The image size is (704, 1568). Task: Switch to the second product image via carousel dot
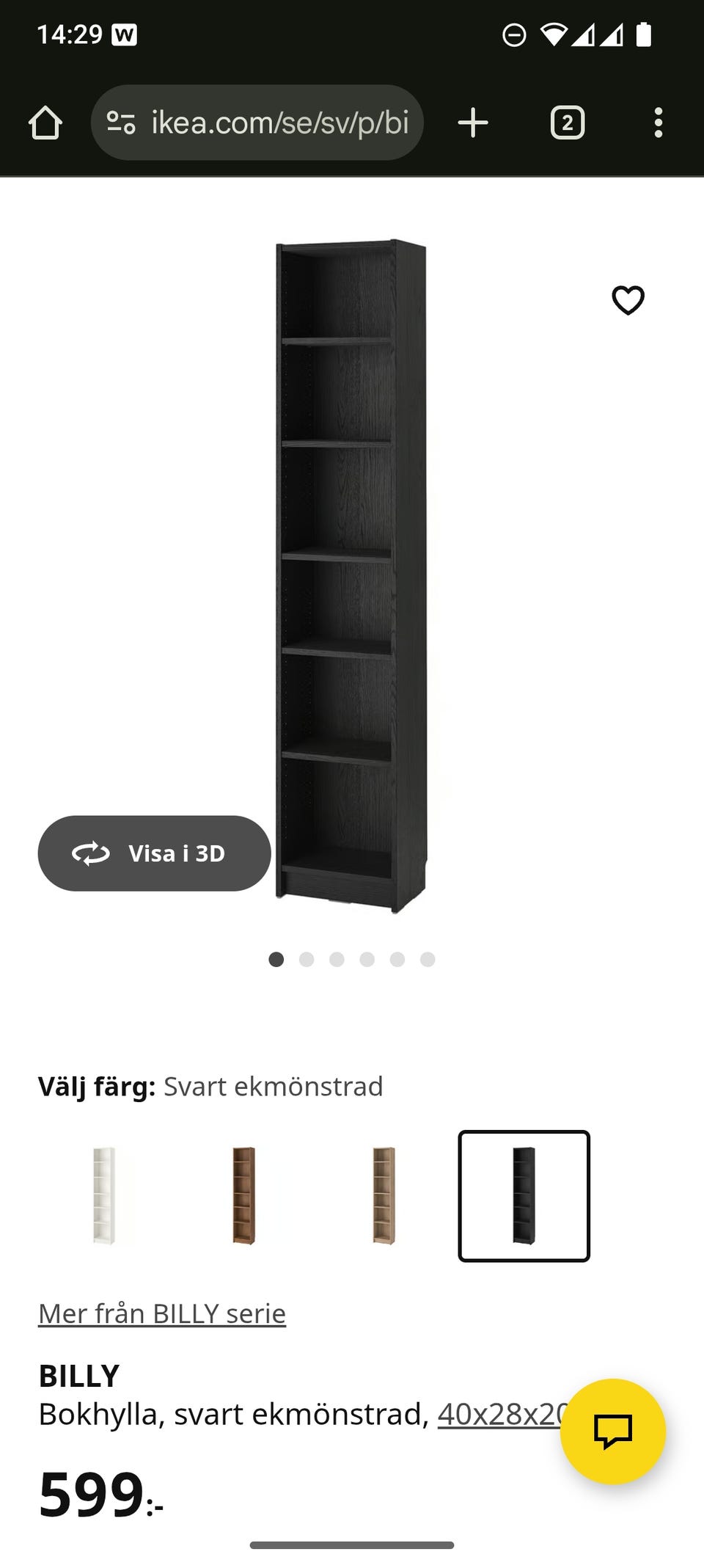307,959
